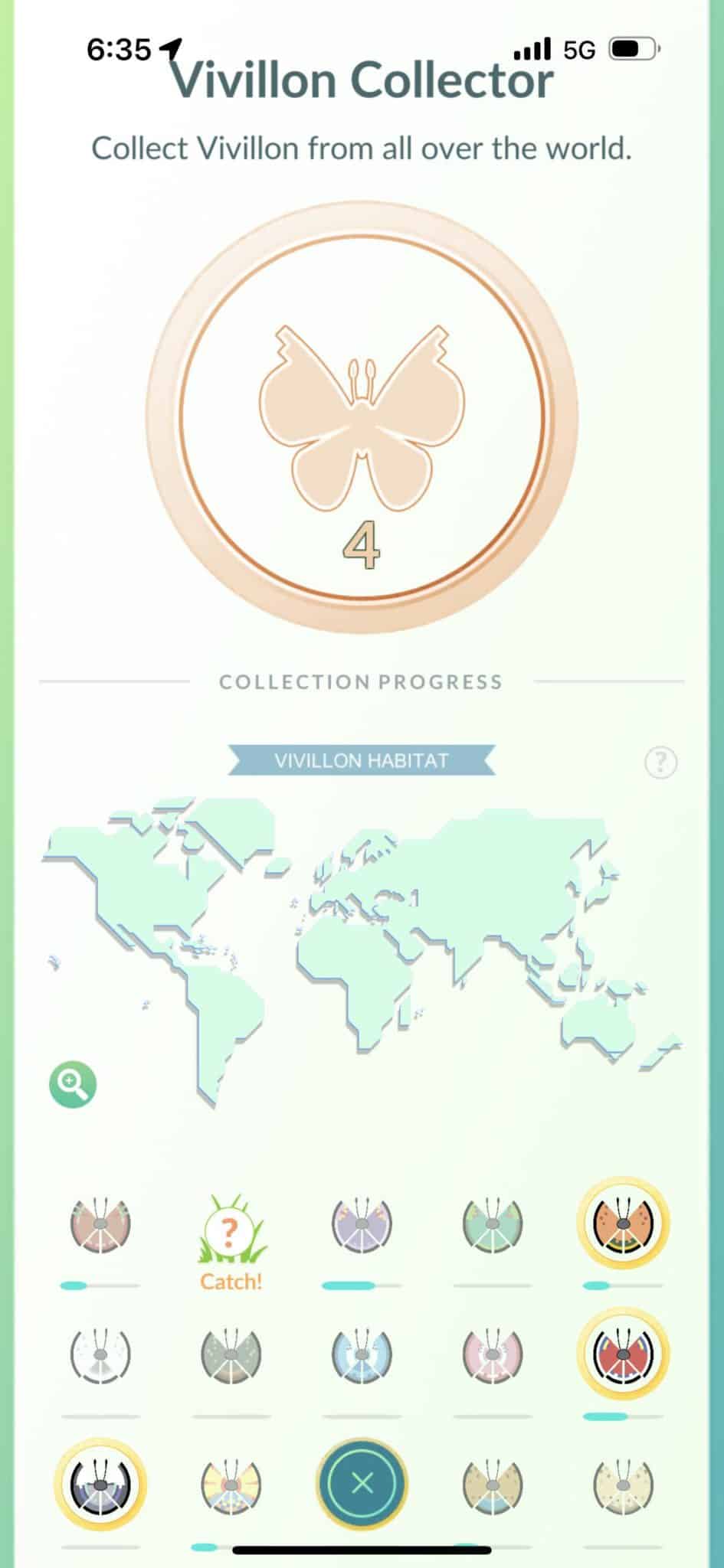Tap the light blue Vivillon pattern icon
Viewport: 724px width, 1568px height.
(x=360, y=1355)
